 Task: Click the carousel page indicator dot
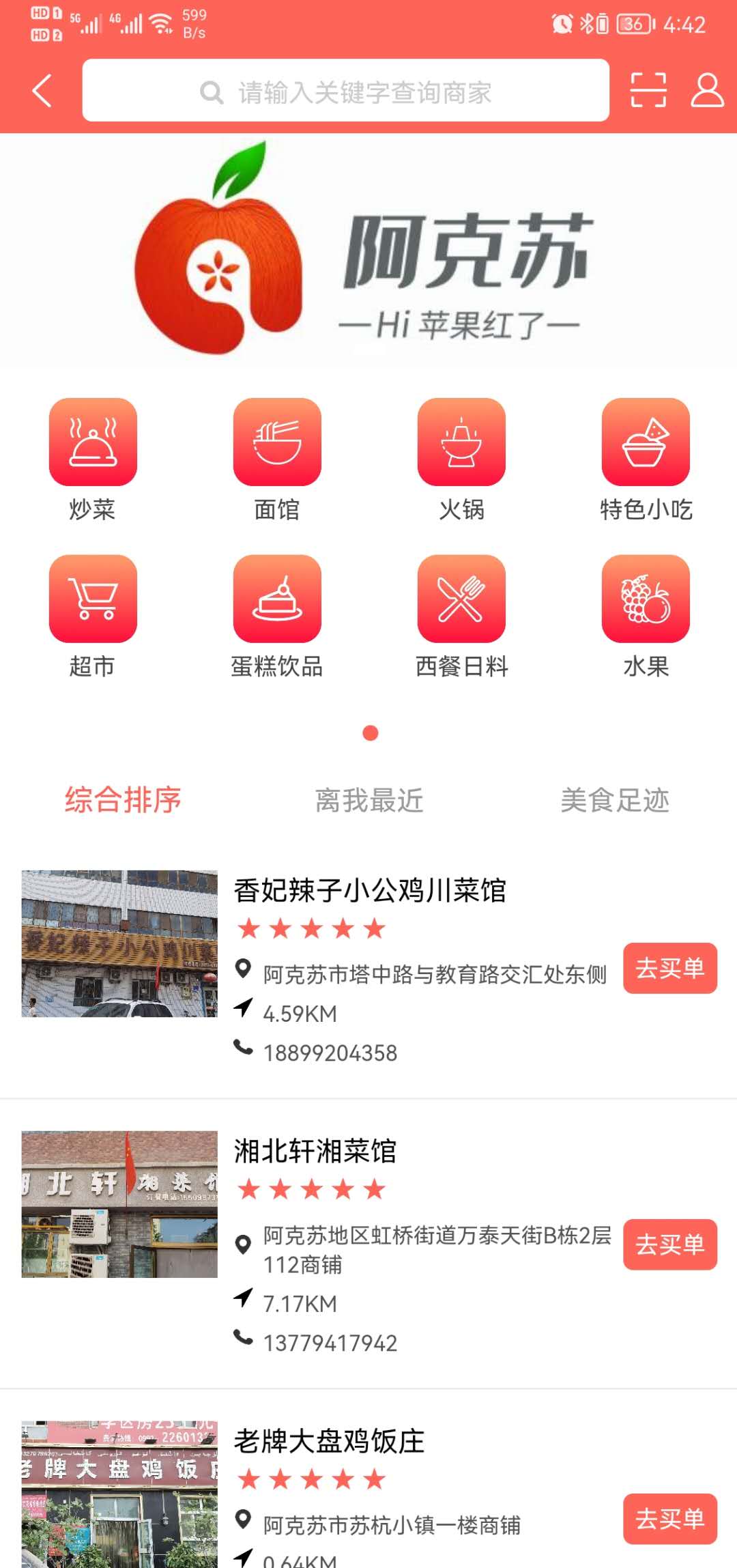click(x=371, y=731)
